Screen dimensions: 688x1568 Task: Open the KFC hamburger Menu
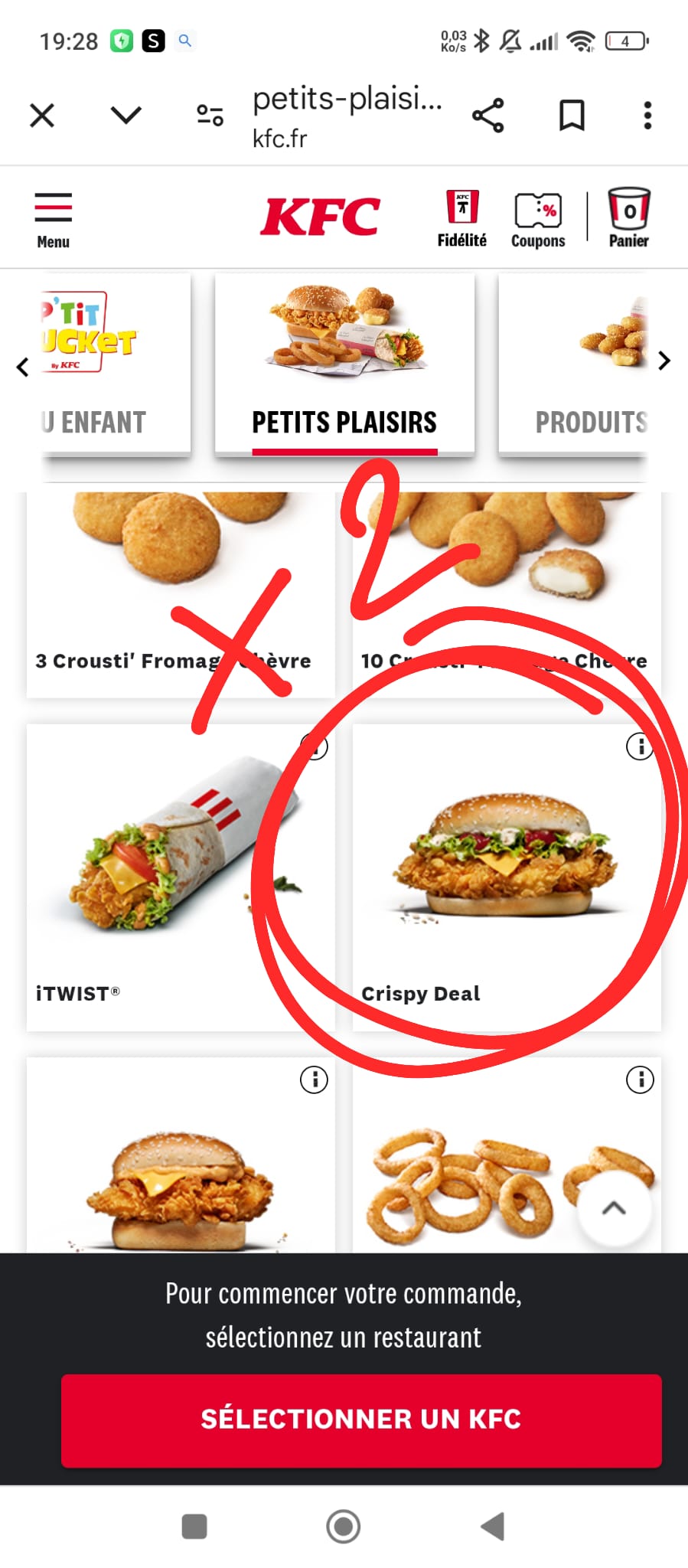pyautogui.click(x=53, y=220)
